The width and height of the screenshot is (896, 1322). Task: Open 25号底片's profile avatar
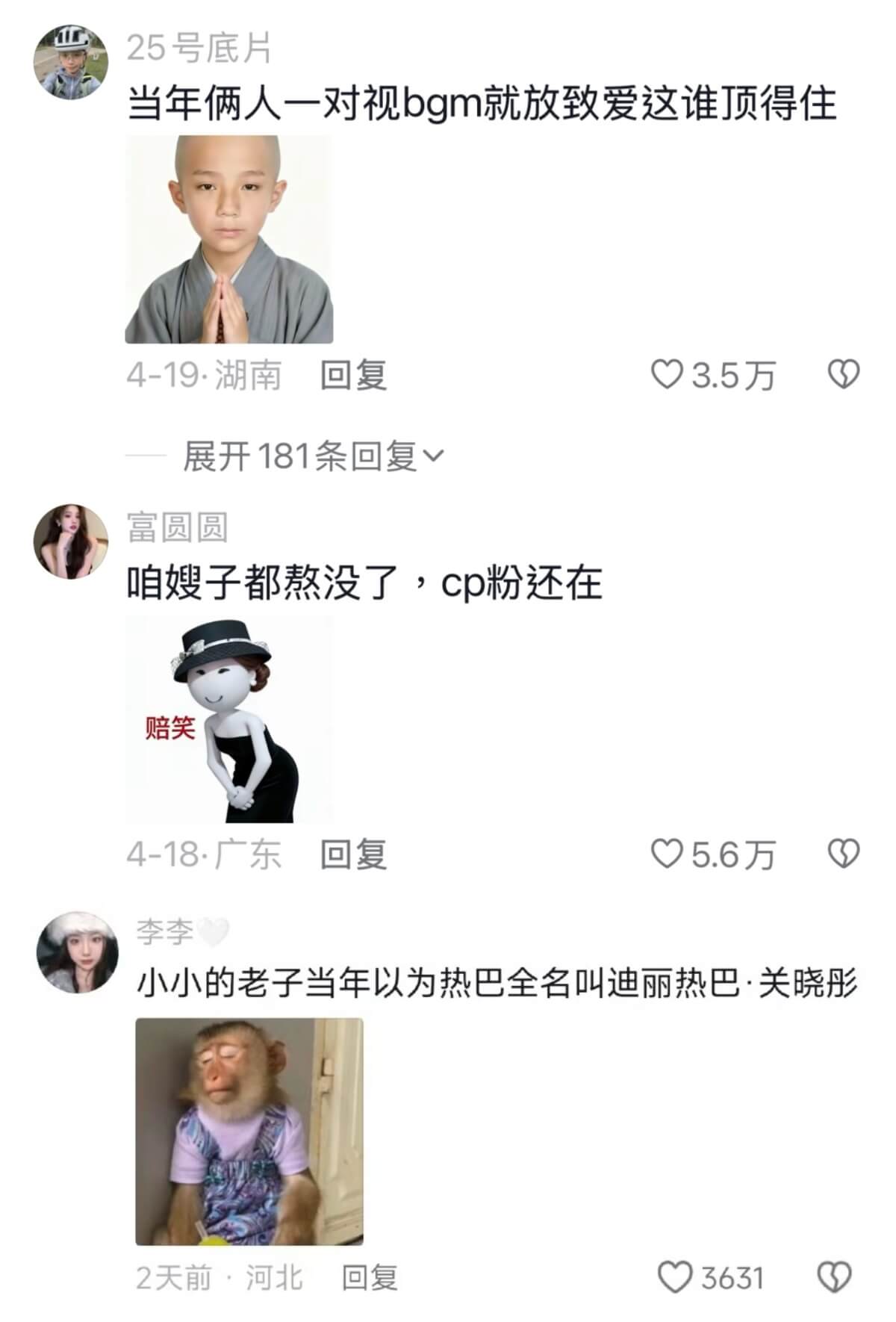[71, 61]
